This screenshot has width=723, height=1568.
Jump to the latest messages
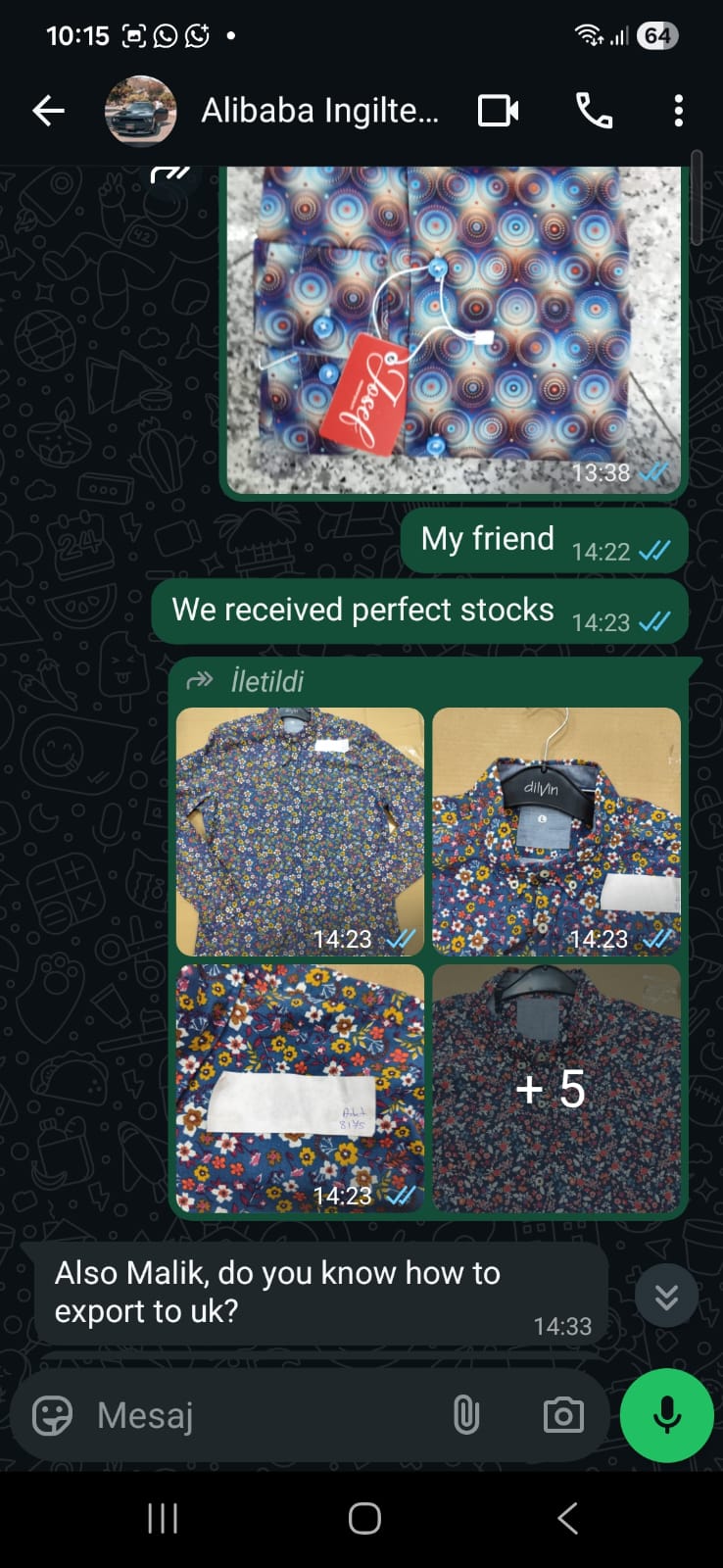click(666, 1297)
